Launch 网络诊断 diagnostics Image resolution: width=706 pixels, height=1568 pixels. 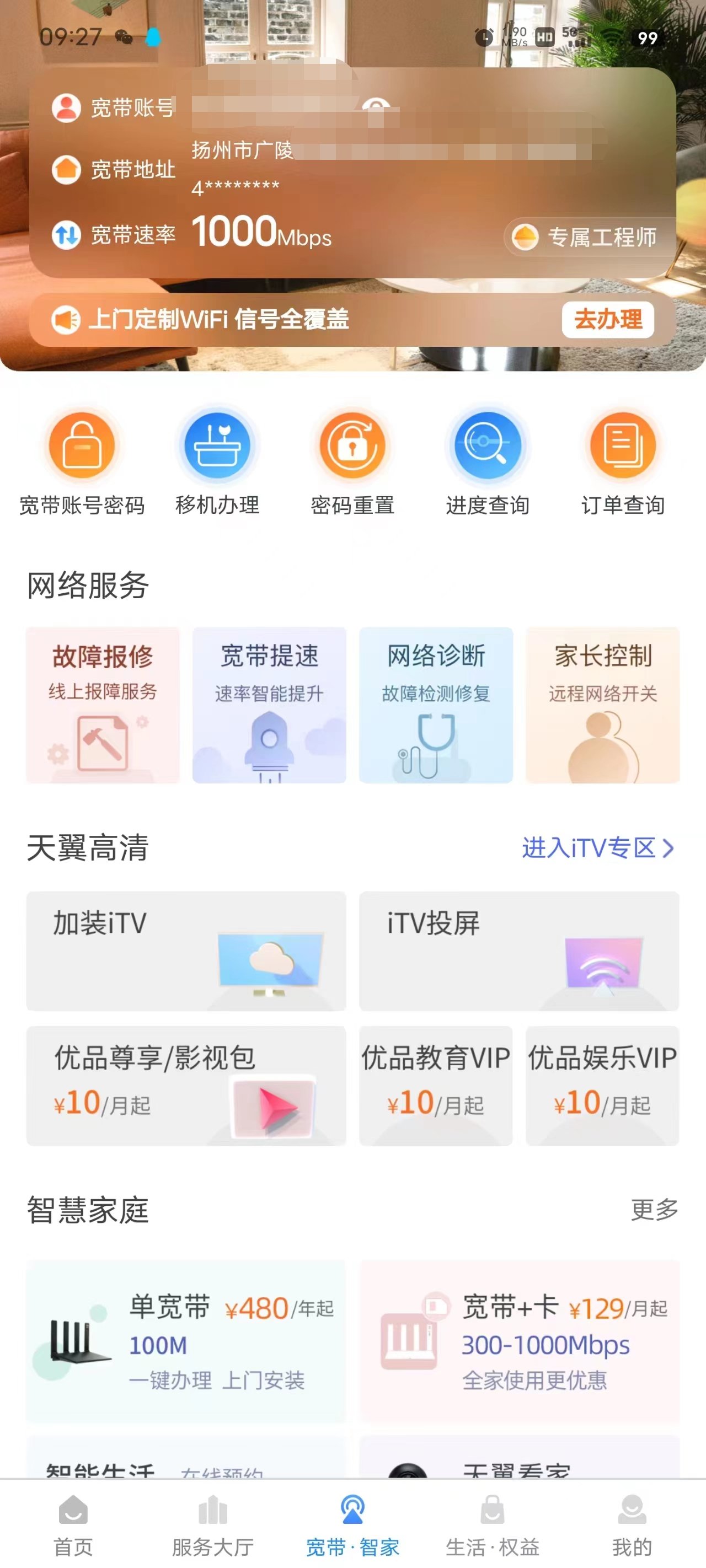436,705
